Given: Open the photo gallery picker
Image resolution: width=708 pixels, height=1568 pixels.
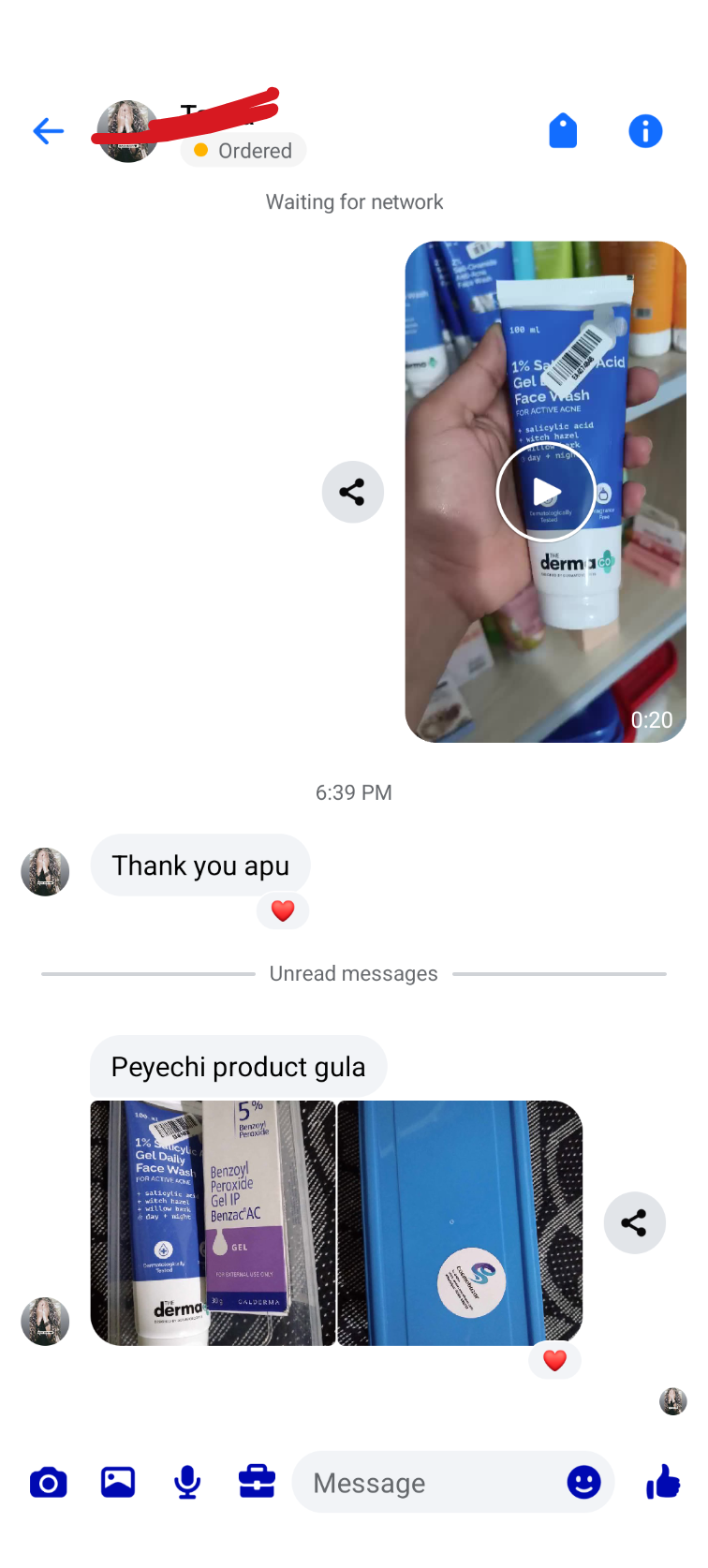Looking at the screenshot, I should point(117,1482).
